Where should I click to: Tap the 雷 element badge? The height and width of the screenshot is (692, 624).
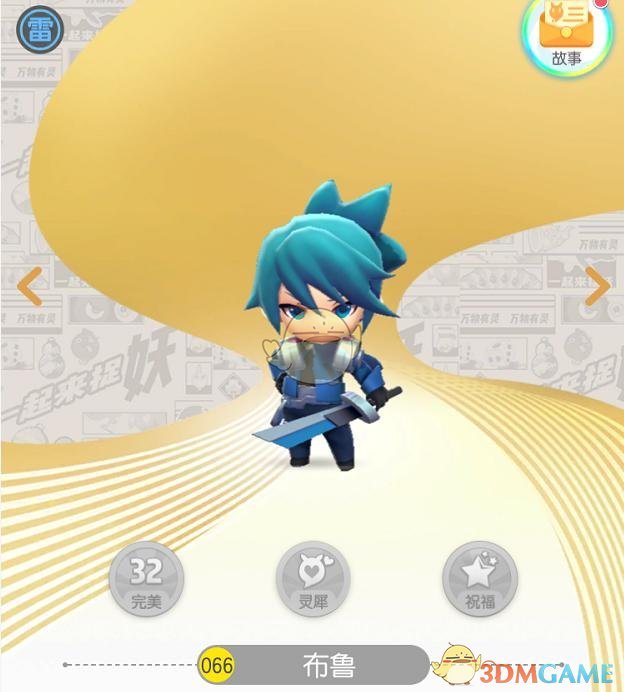click(39, 30)
